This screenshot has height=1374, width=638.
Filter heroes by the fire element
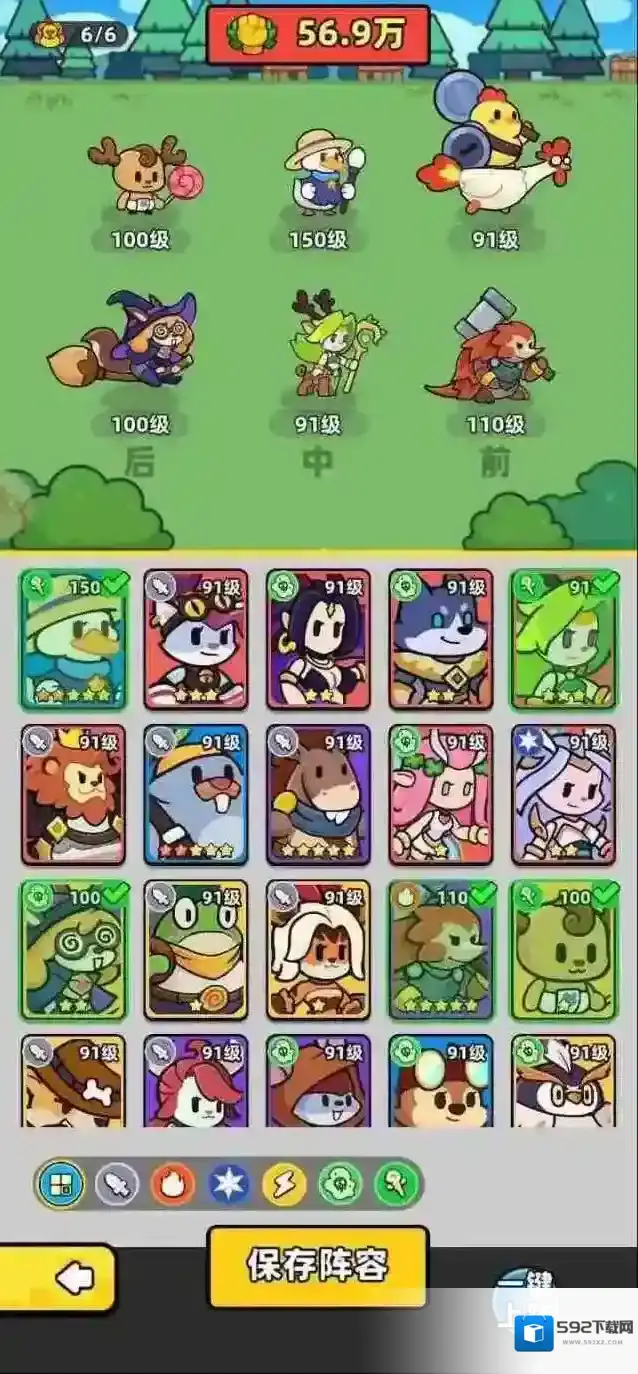coord(172,1186)
